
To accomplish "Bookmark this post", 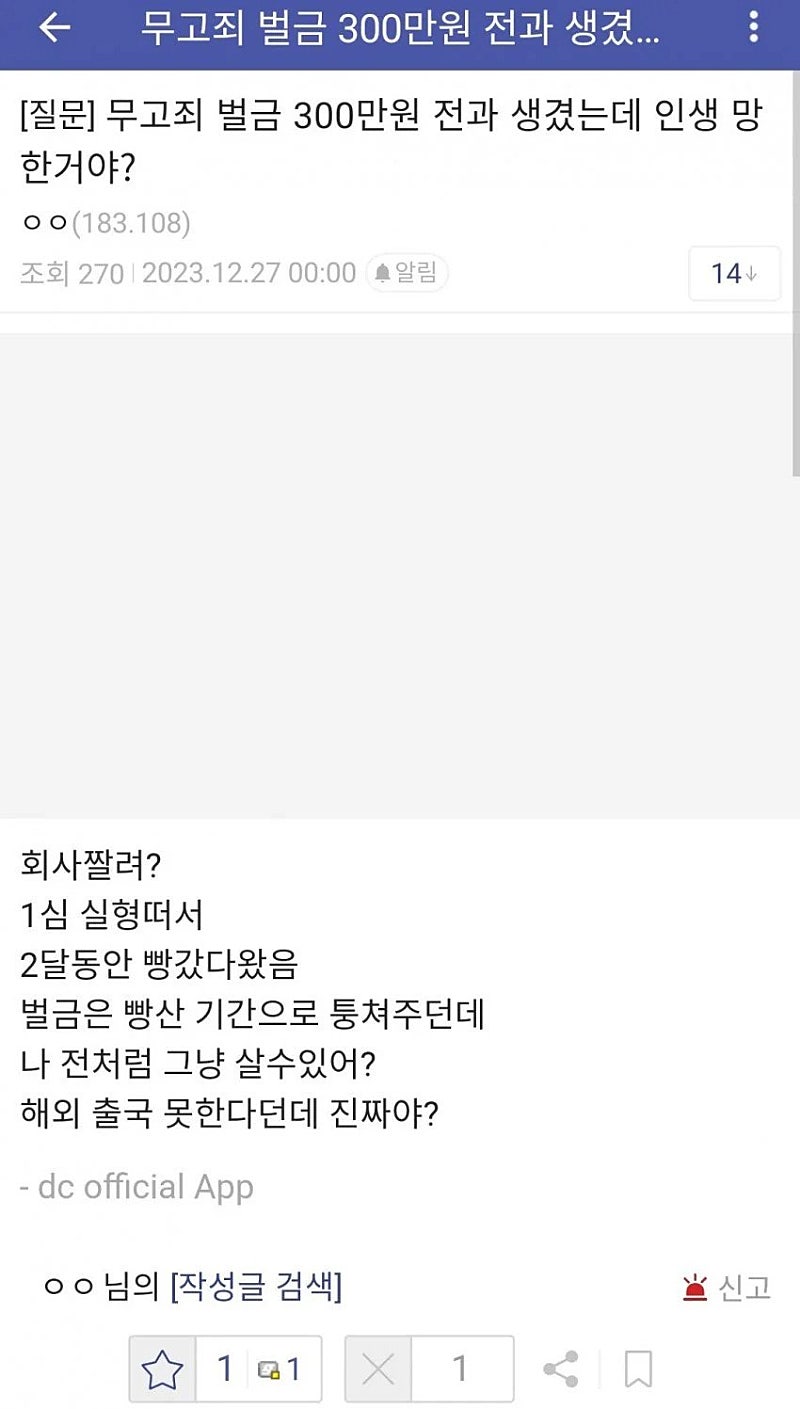I will 638,1369.
